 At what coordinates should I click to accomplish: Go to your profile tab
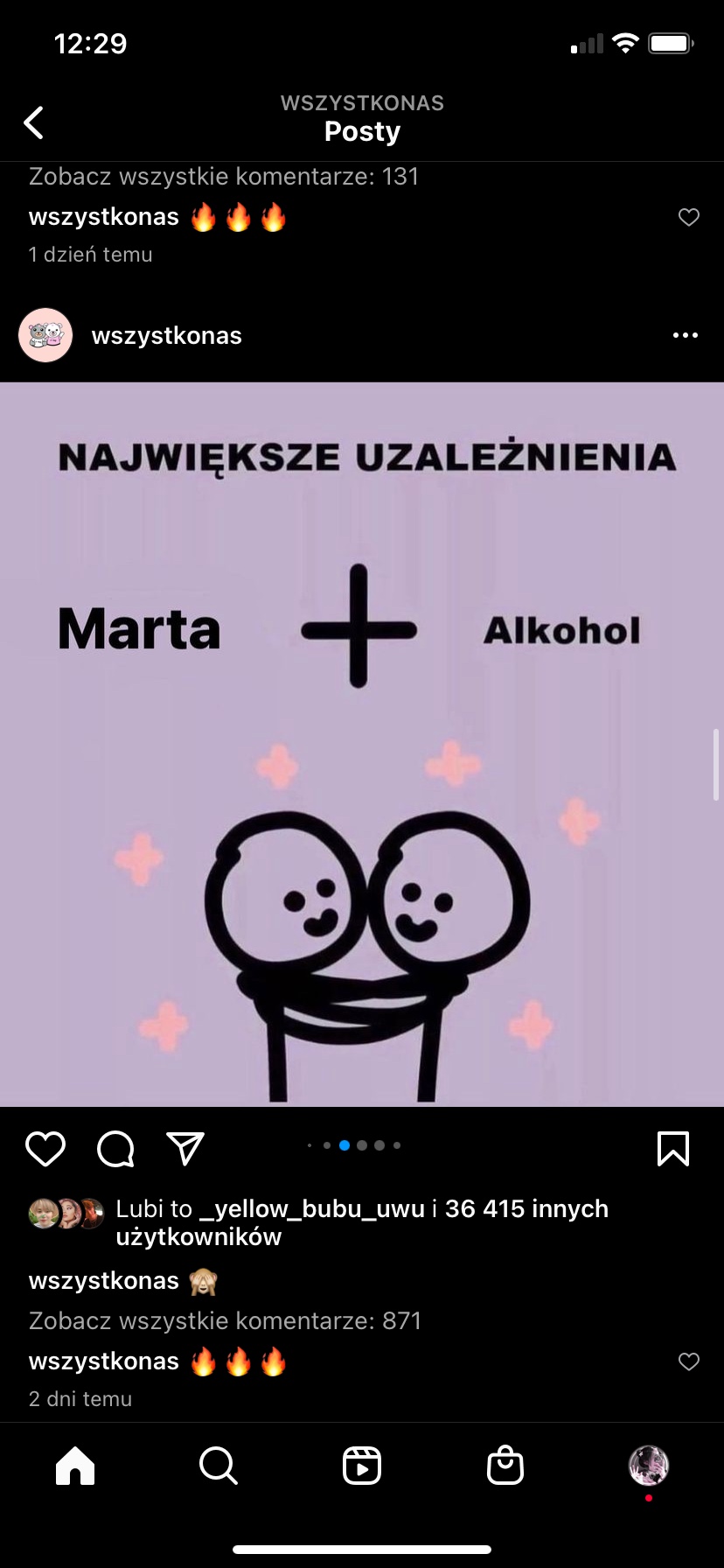pos(649,1465)
